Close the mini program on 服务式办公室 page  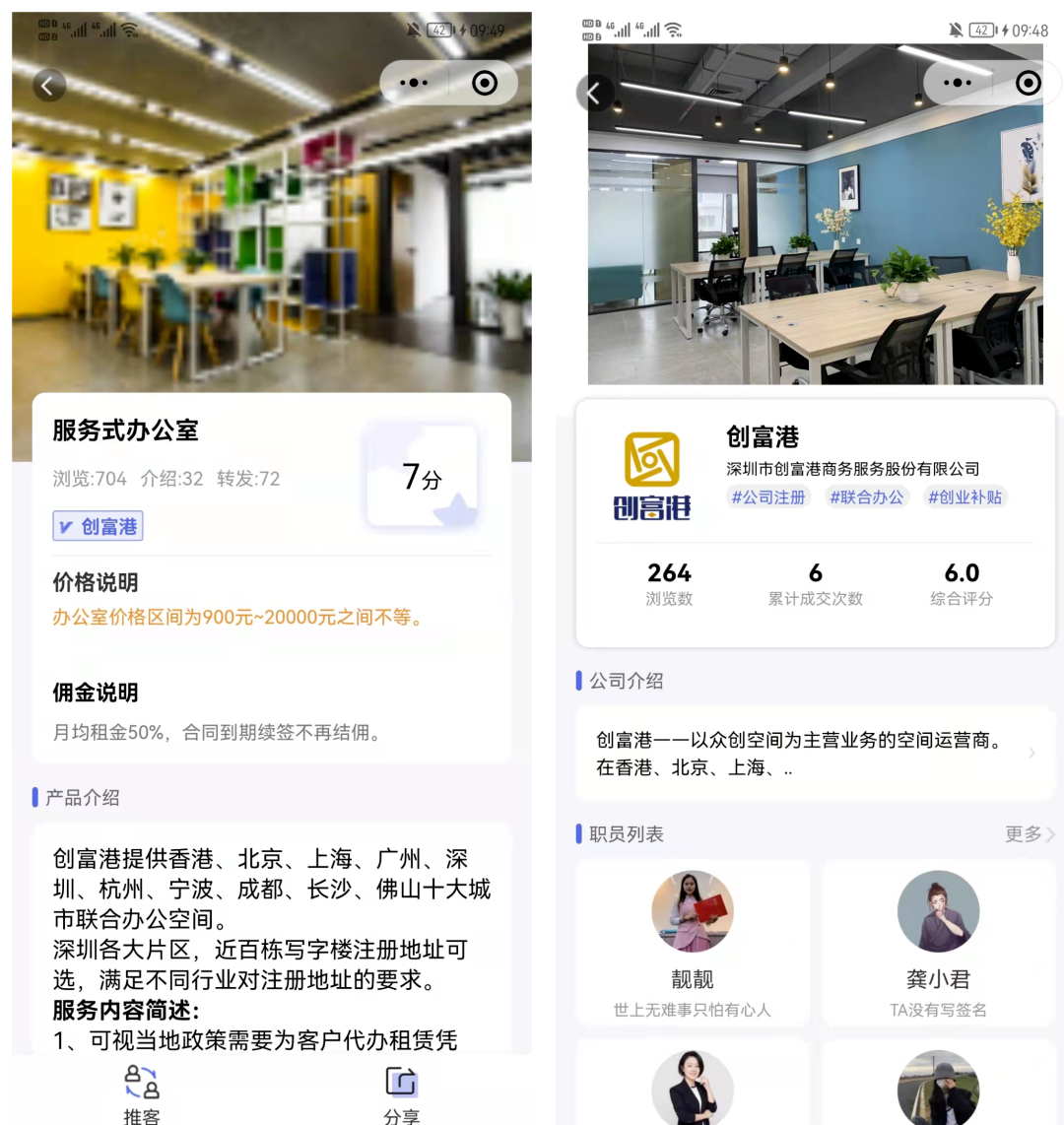485,84
